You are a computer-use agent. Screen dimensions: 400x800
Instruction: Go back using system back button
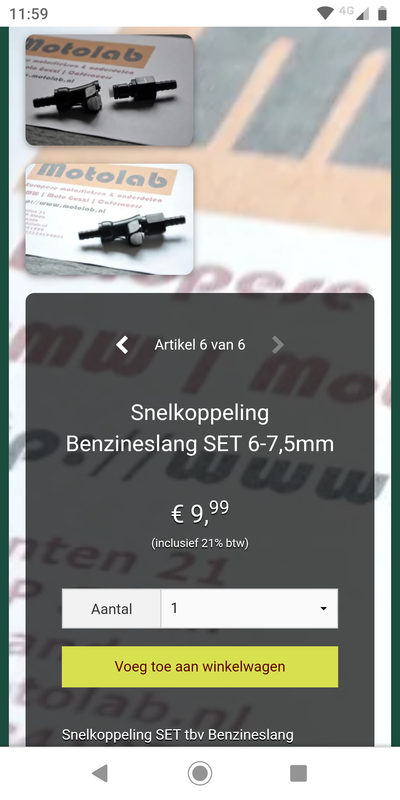click(x=100, y=773)
